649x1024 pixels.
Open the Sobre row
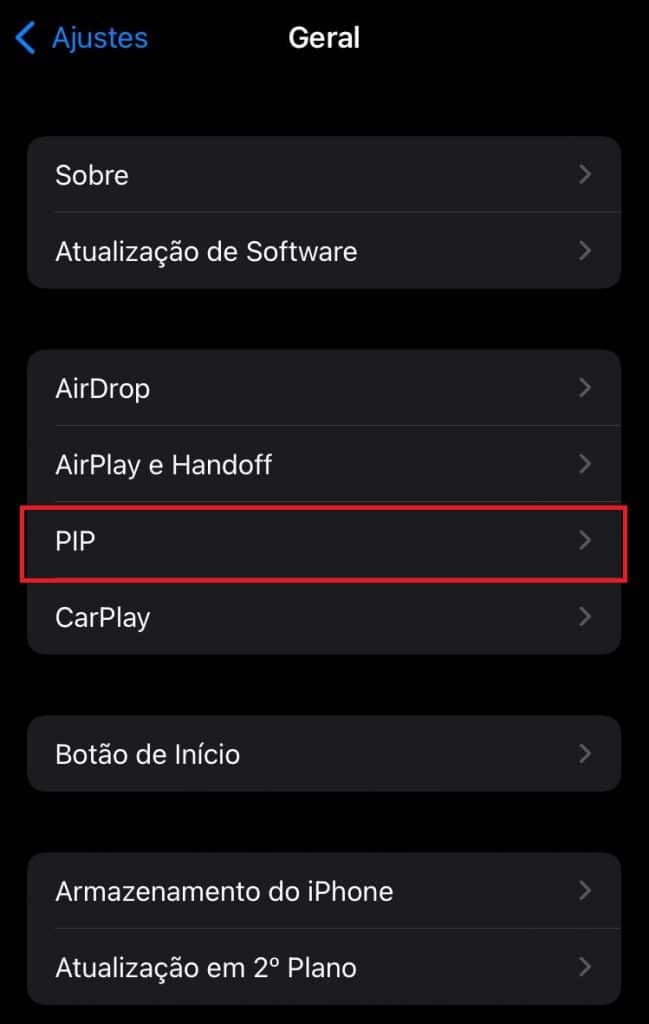(x=323, y=175)
